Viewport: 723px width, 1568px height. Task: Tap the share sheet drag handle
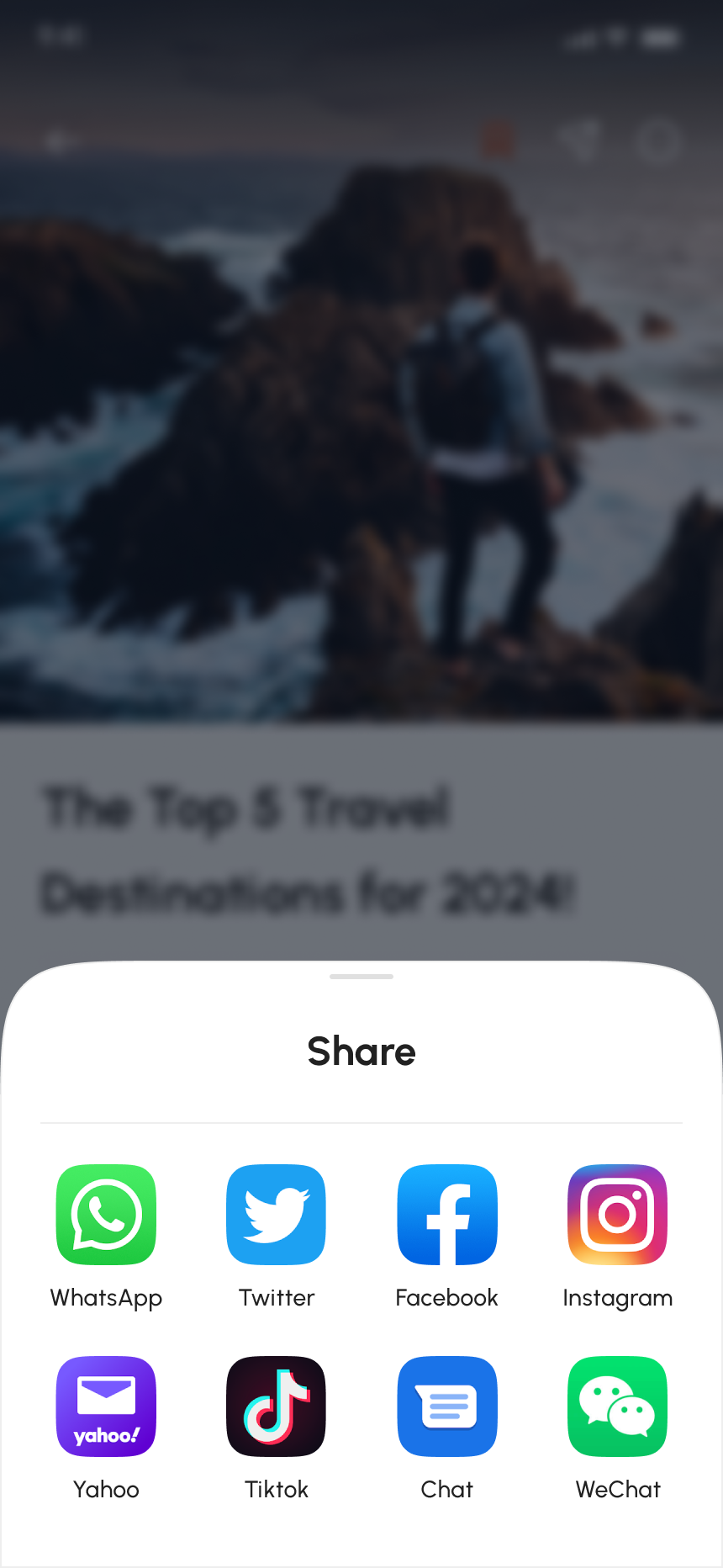pyautogui.click(x=361, y=977)
